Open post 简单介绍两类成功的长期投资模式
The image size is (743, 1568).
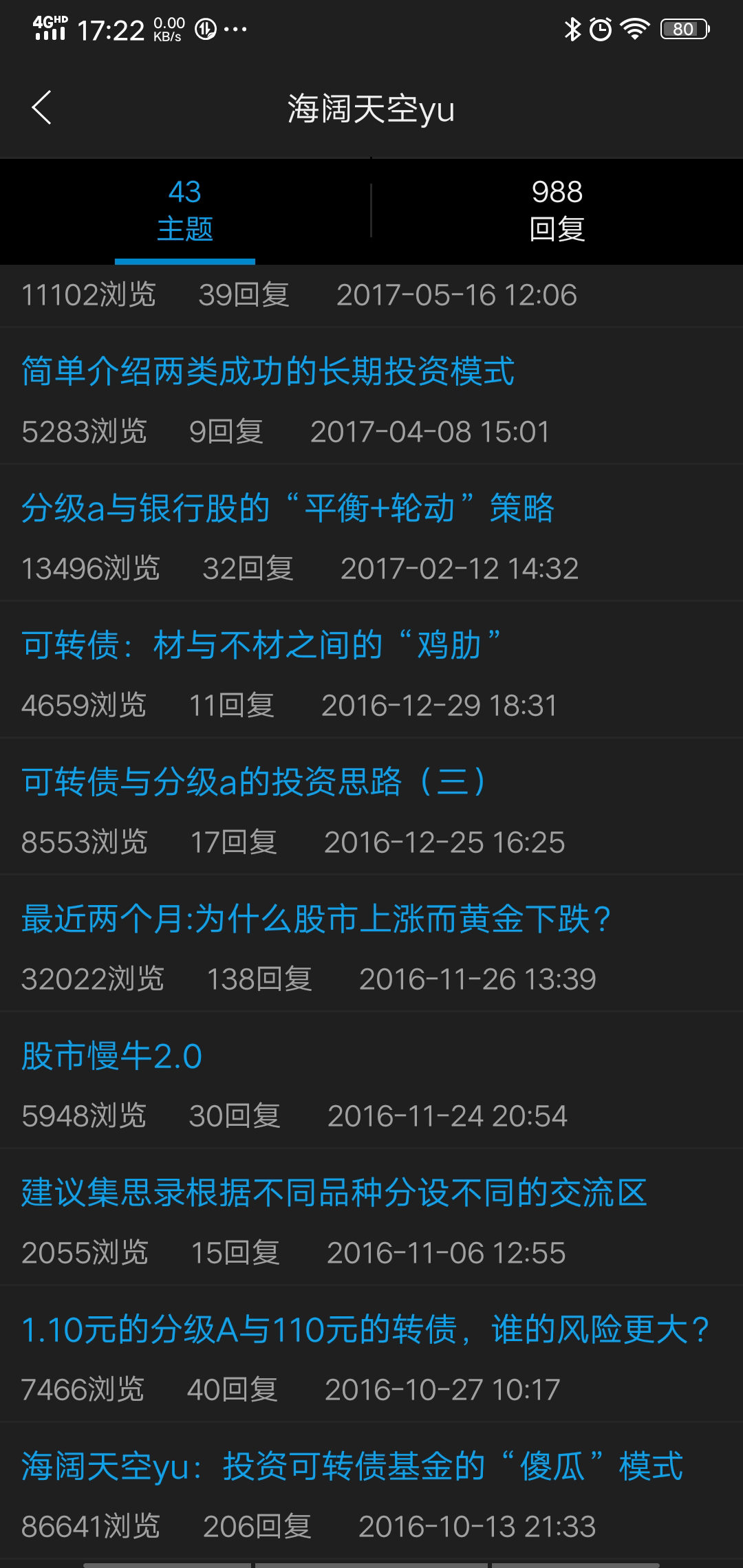click(x=268, y=371)
